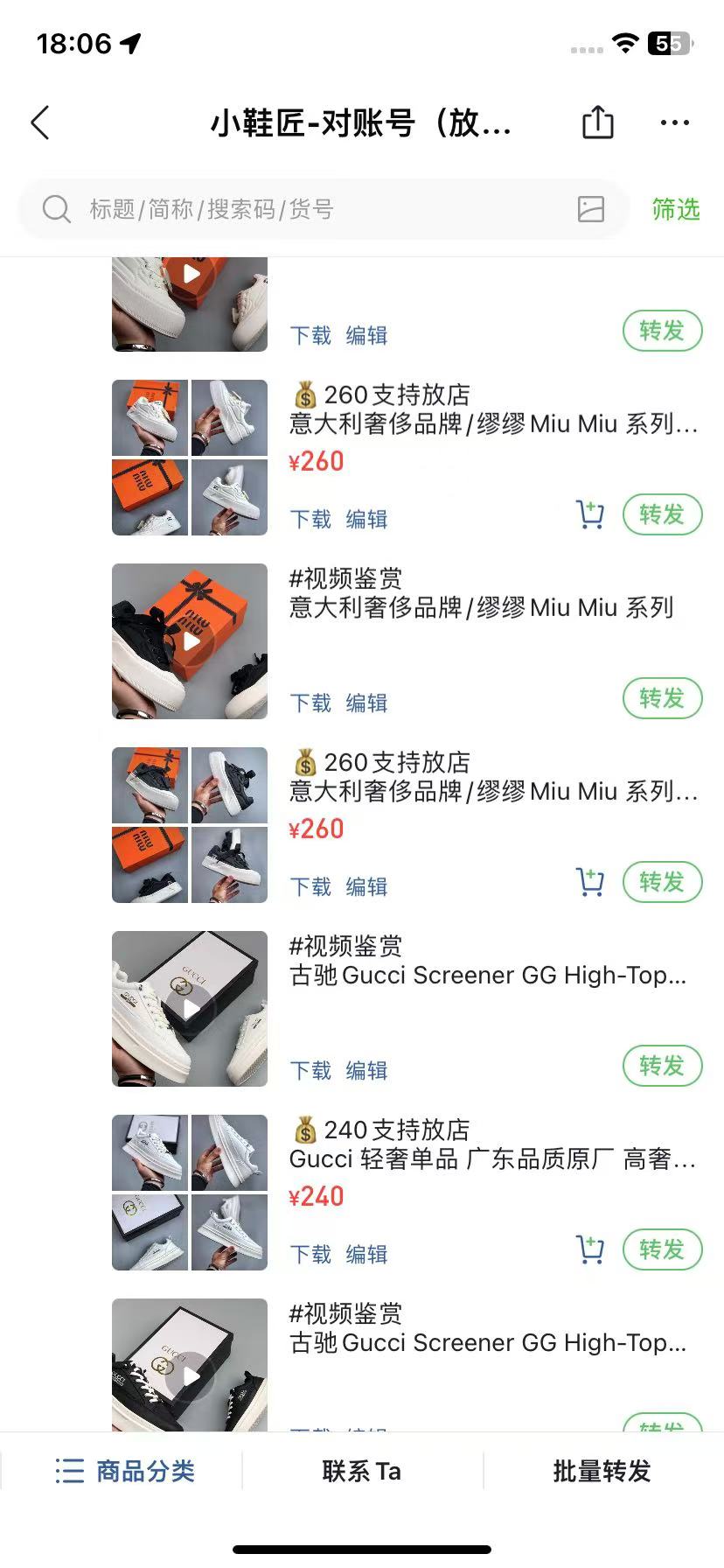This screenshot has height=1568, width=724.
Task: Tap 批量转发 for batch forwarding
Action: [x=602, y=1471]
